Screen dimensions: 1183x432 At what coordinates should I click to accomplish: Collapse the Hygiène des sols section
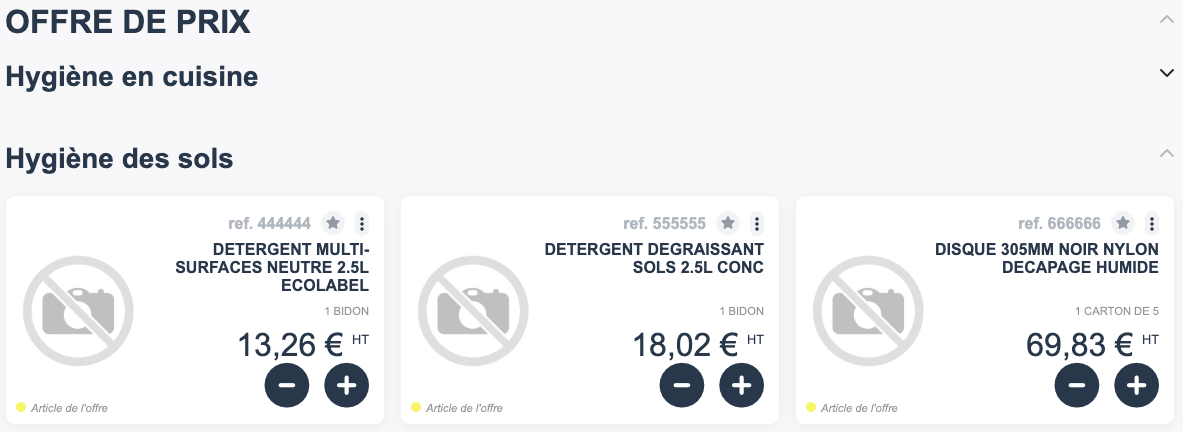(x=1165, y=153)
